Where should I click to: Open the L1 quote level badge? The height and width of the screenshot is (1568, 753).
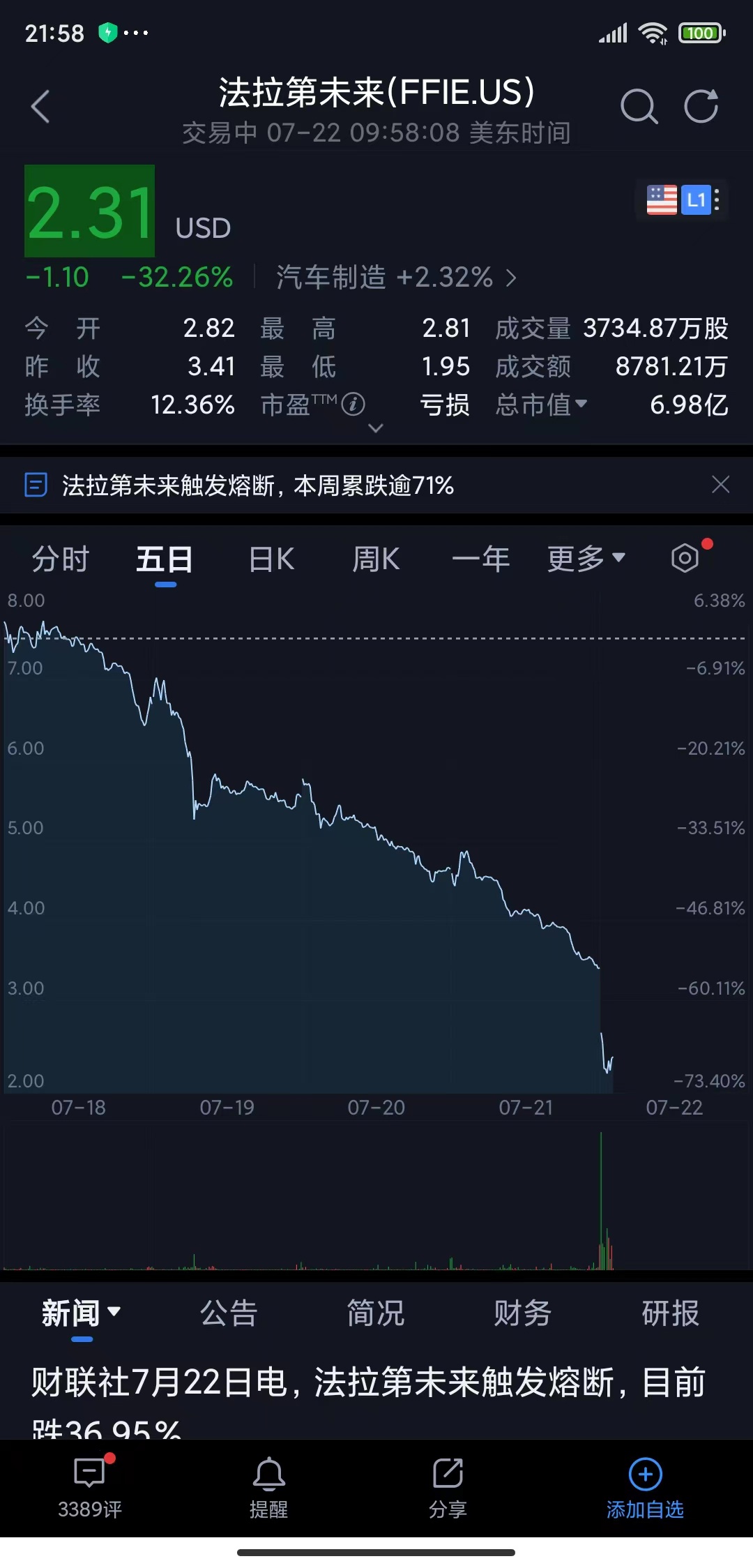pyautogui.click(x=695, y=200)
